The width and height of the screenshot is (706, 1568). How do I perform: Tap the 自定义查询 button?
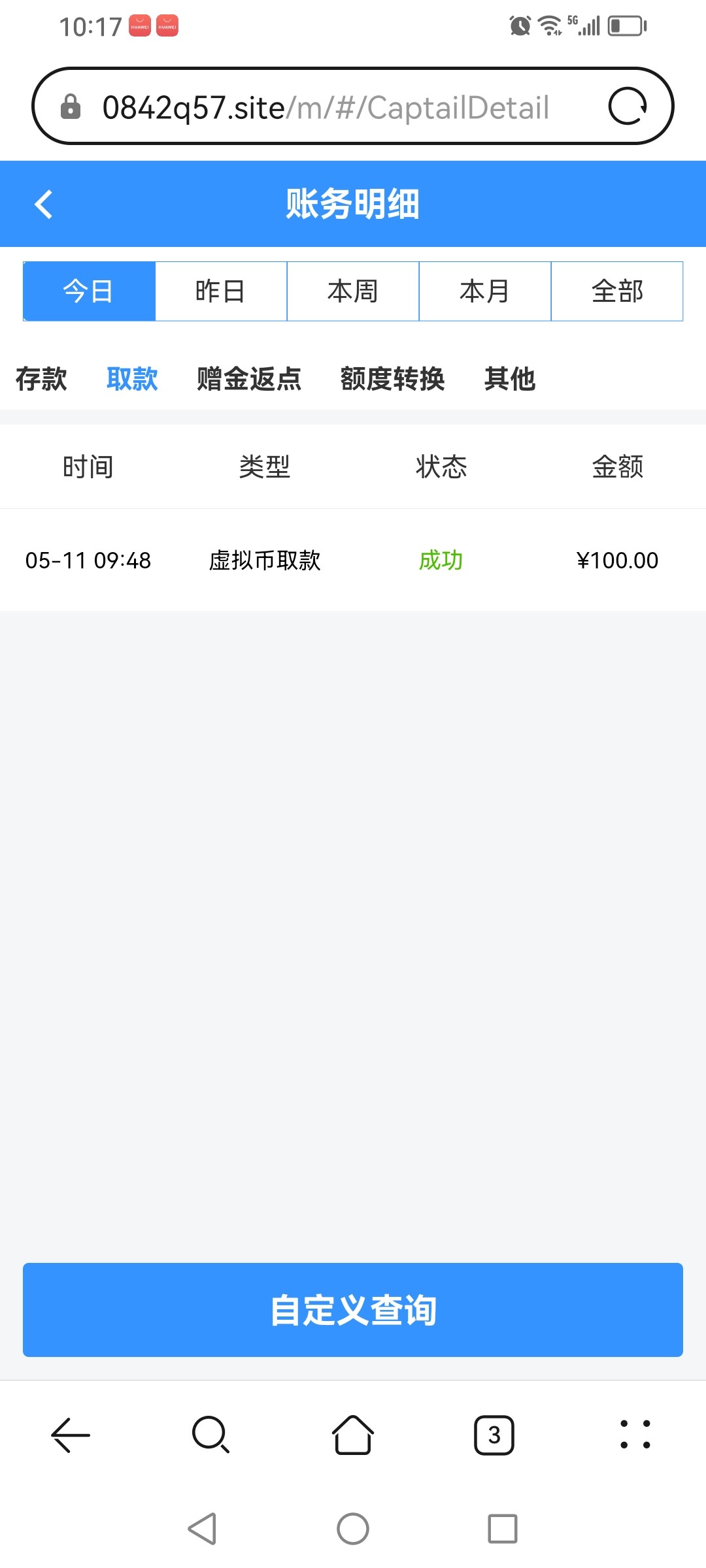(353, 1310)
